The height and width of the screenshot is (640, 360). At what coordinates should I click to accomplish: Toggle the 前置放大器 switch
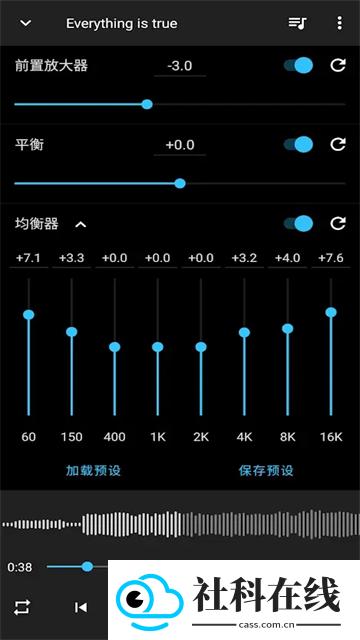point(298,65)
